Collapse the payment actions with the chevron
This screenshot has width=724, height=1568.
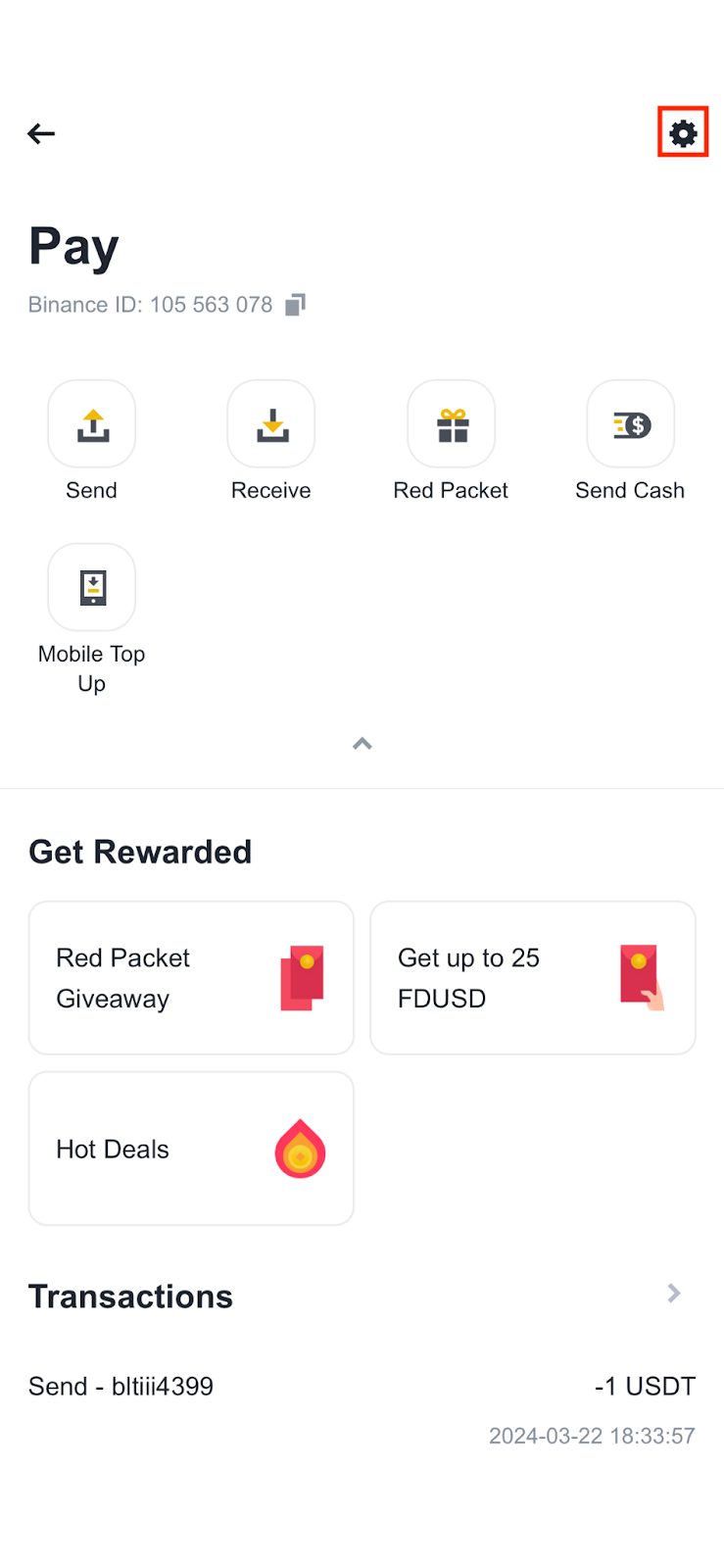point(362,743)
